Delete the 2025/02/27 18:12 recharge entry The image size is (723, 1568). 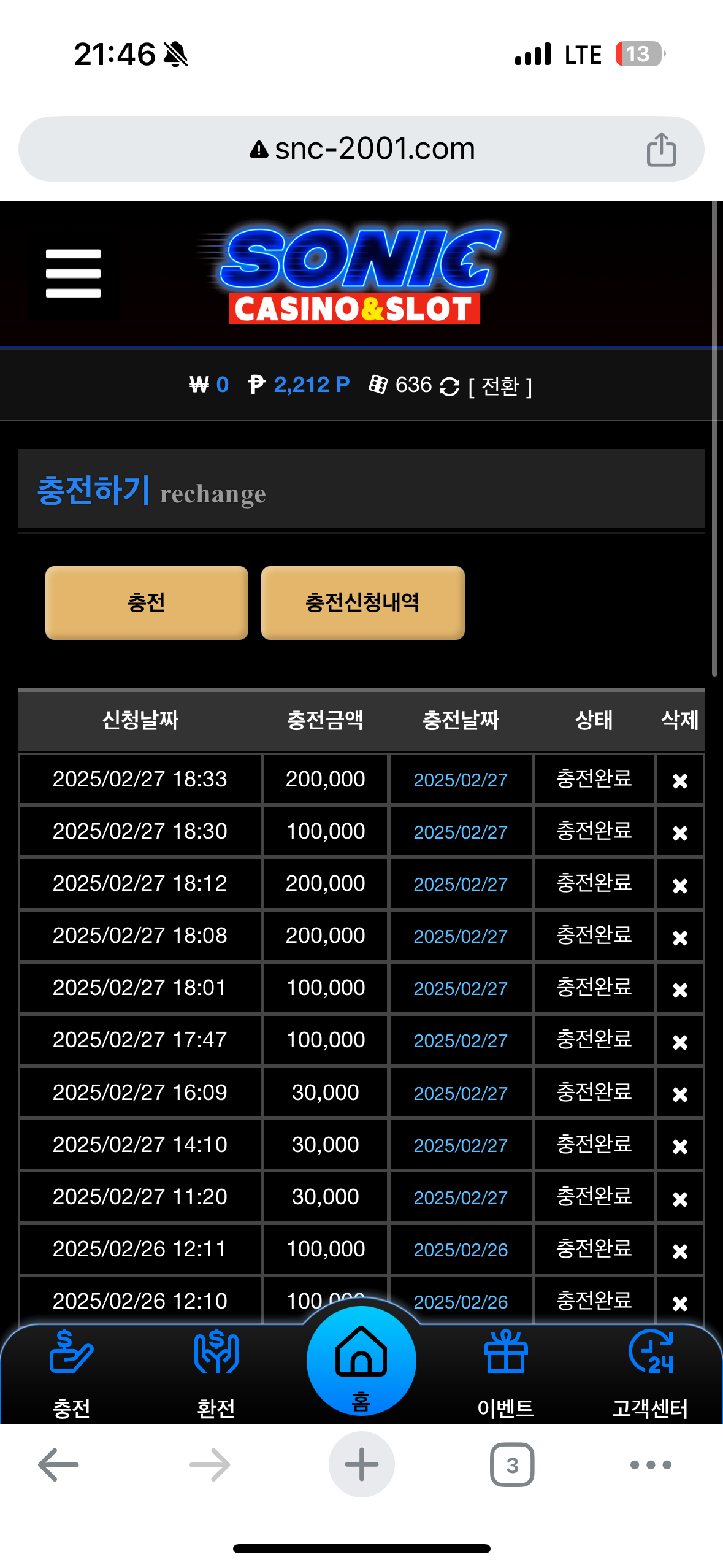point(679,885)
